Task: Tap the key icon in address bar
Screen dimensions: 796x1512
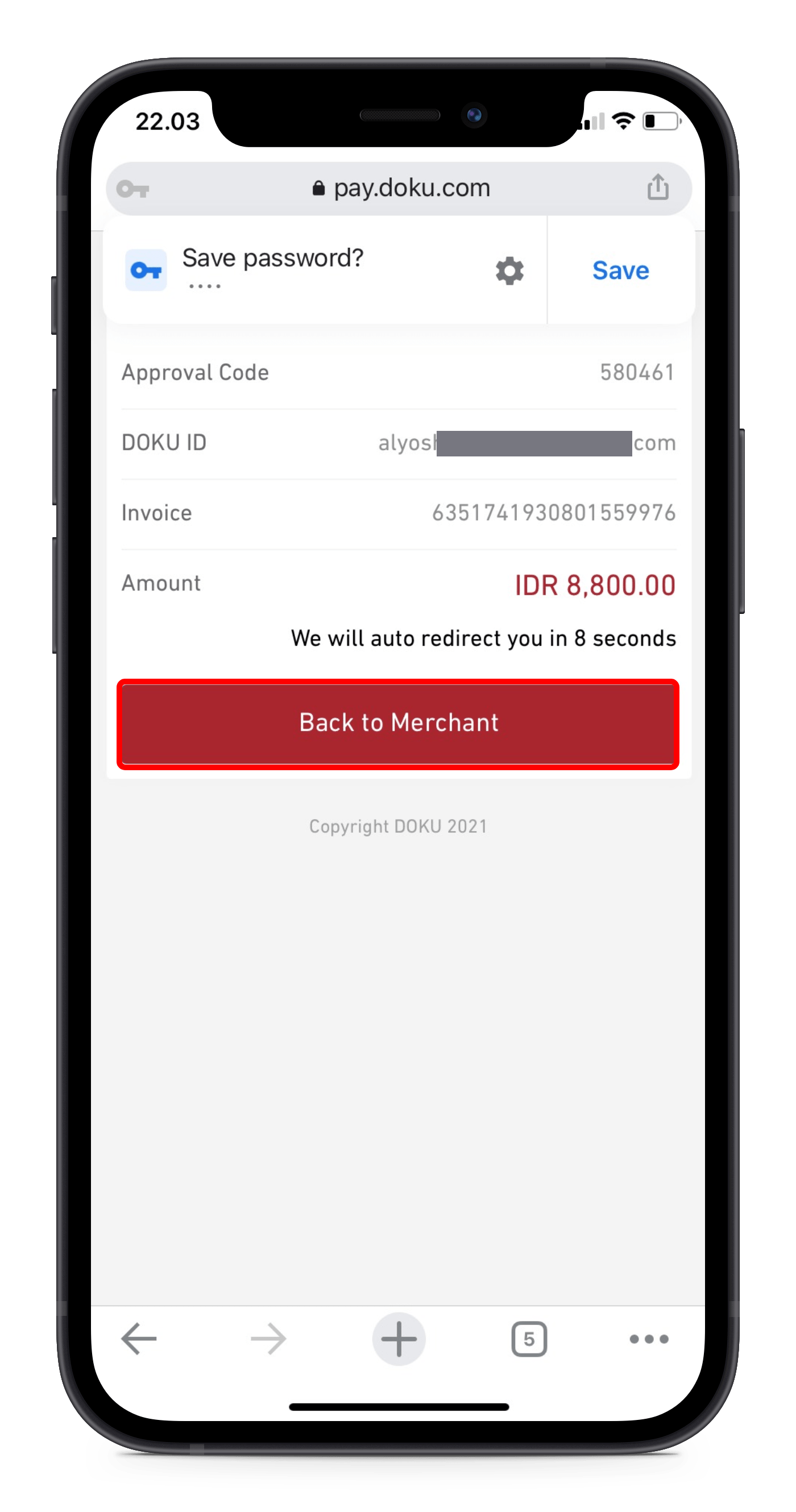Action: [x=132, y=189]
